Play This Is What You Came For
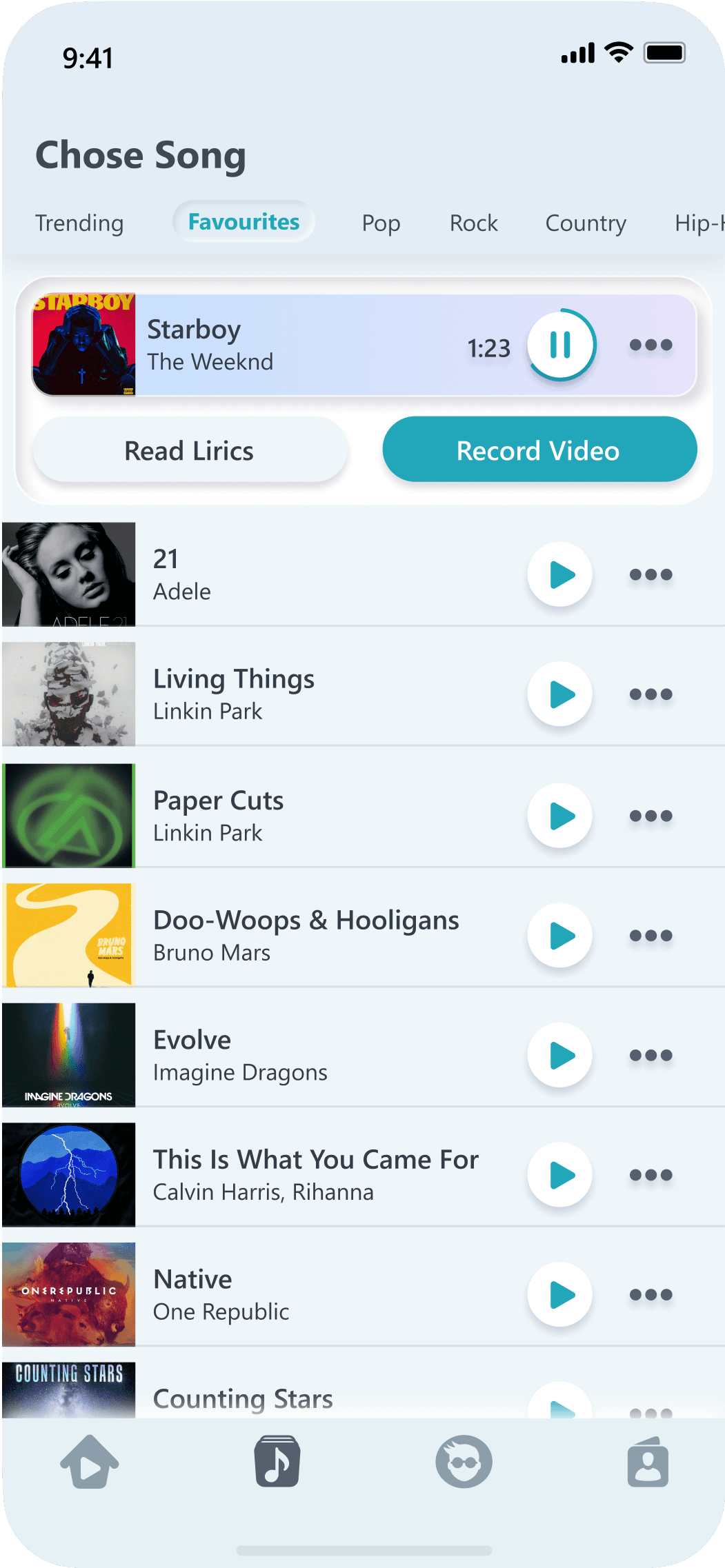Screen dimensions: 725x1568 point(561,1175)
